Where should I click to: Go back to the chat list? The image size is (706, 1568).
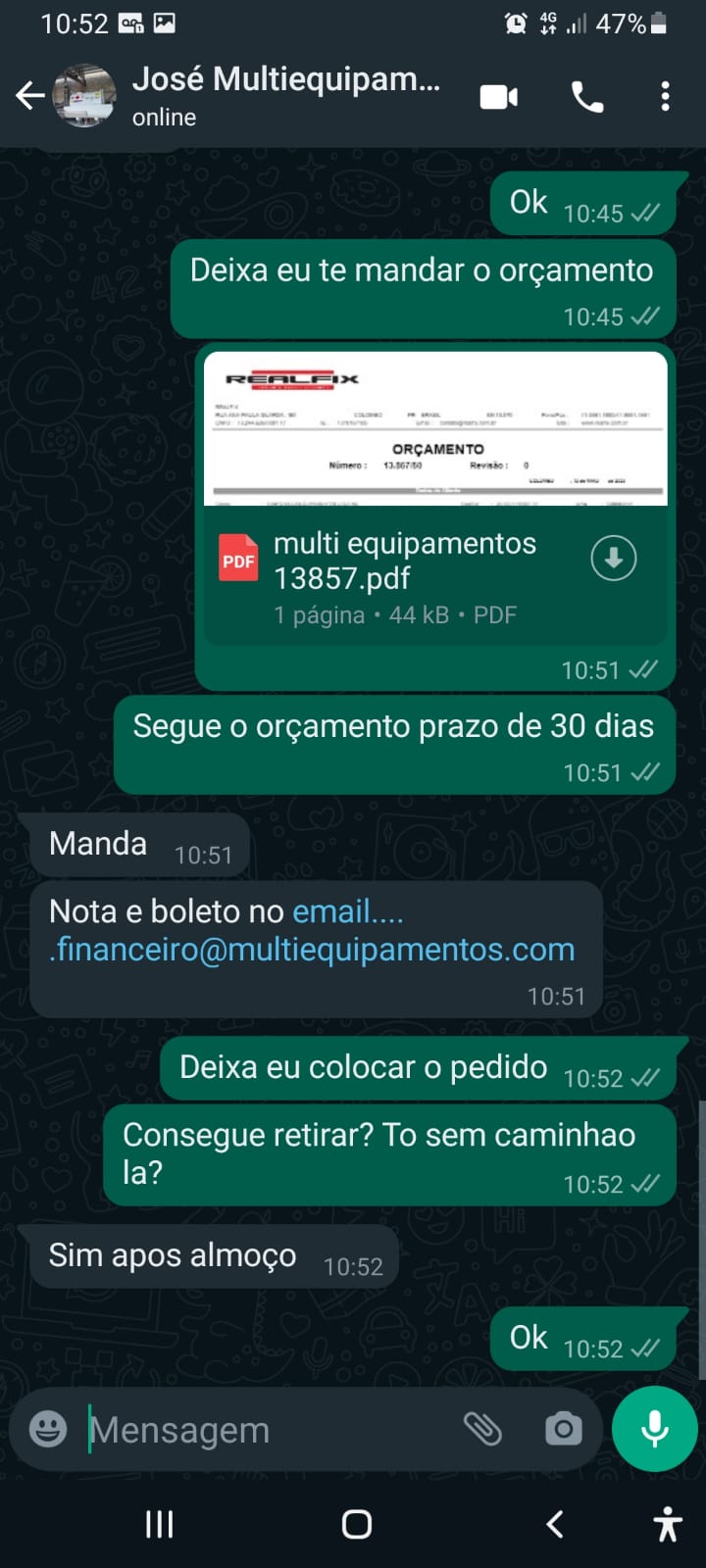30,96
